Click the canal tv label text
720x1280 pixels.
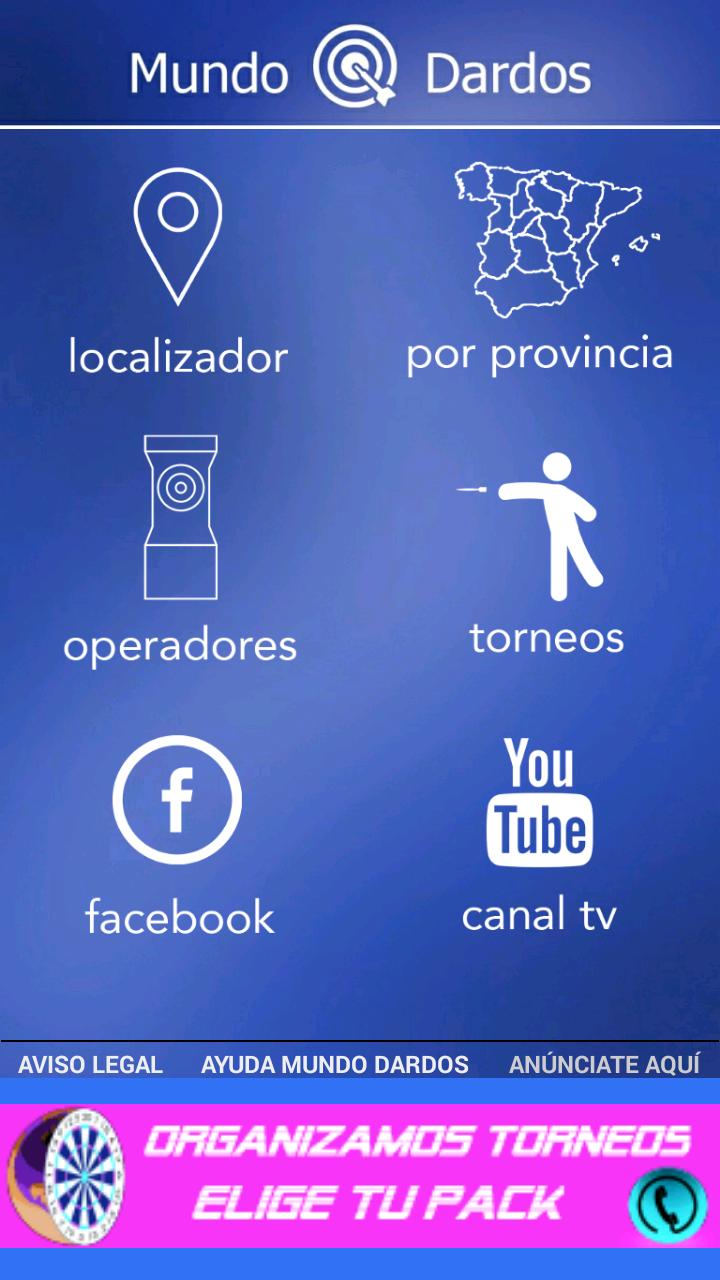pos(540,913)
